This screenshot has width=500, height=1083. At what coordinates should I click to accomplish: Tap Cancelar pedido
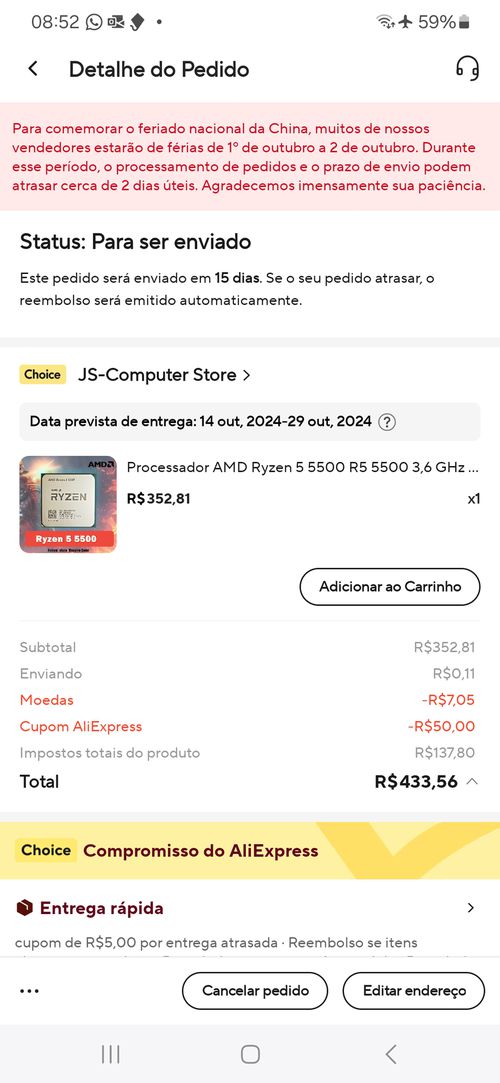tap(255, 990)
